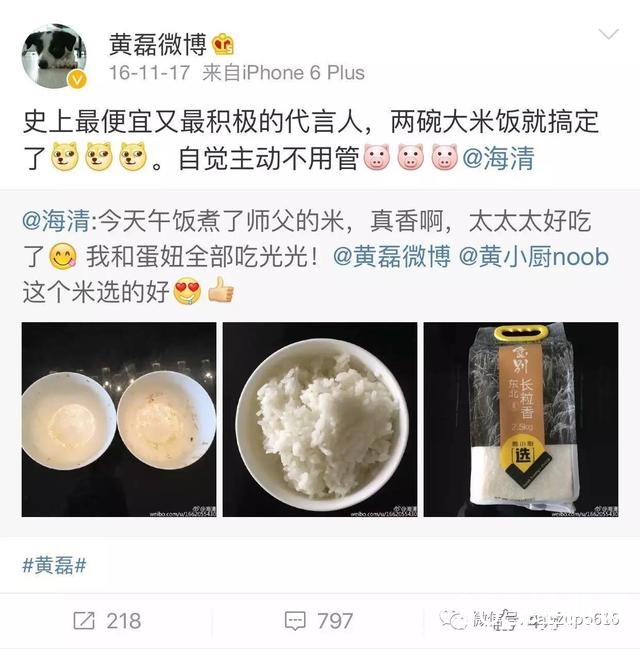View the bowl of cooked rice photo
Image resolution: width=640 pixels, height=649 pixels.
click(319, 419)
